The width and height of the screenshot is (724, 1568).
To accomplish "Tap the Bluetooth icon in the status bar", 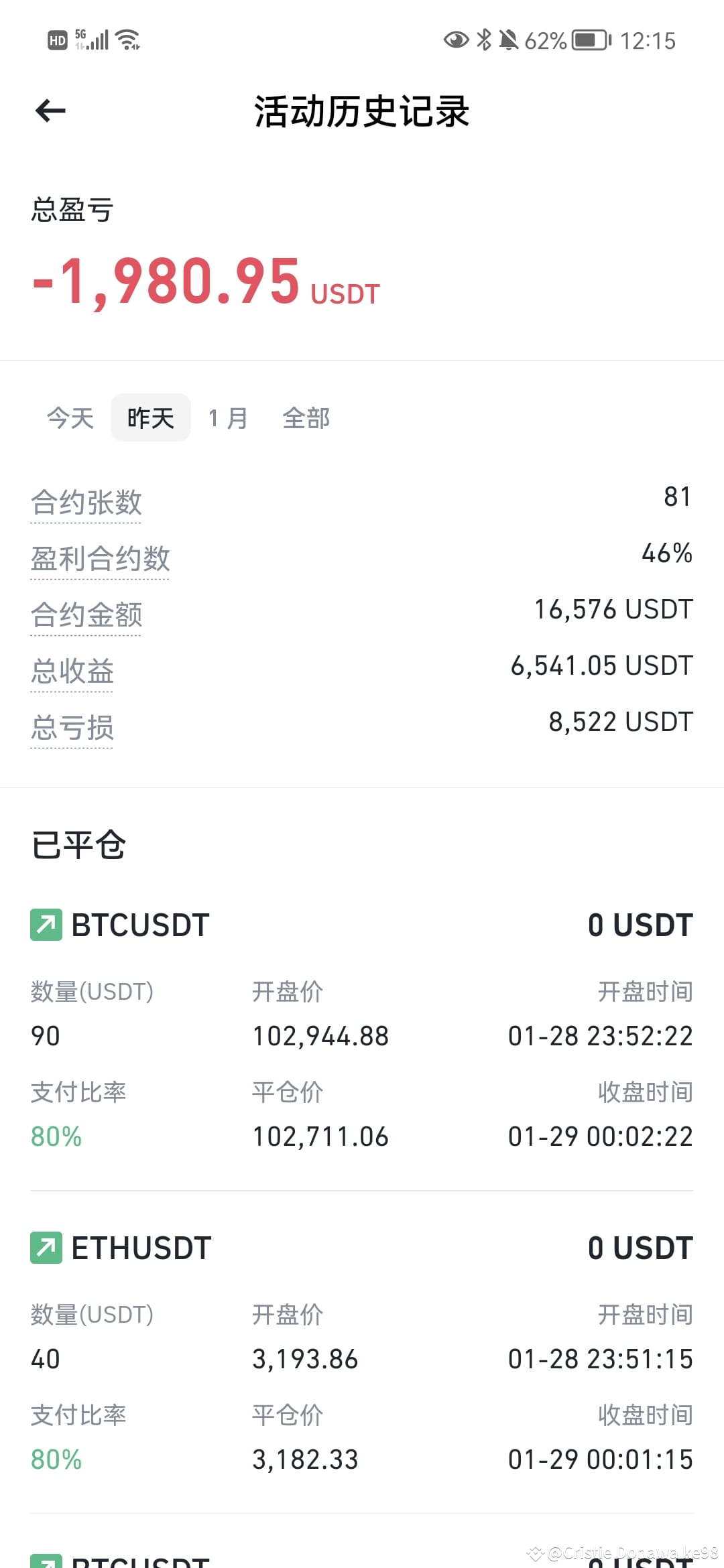I will 485,39.
